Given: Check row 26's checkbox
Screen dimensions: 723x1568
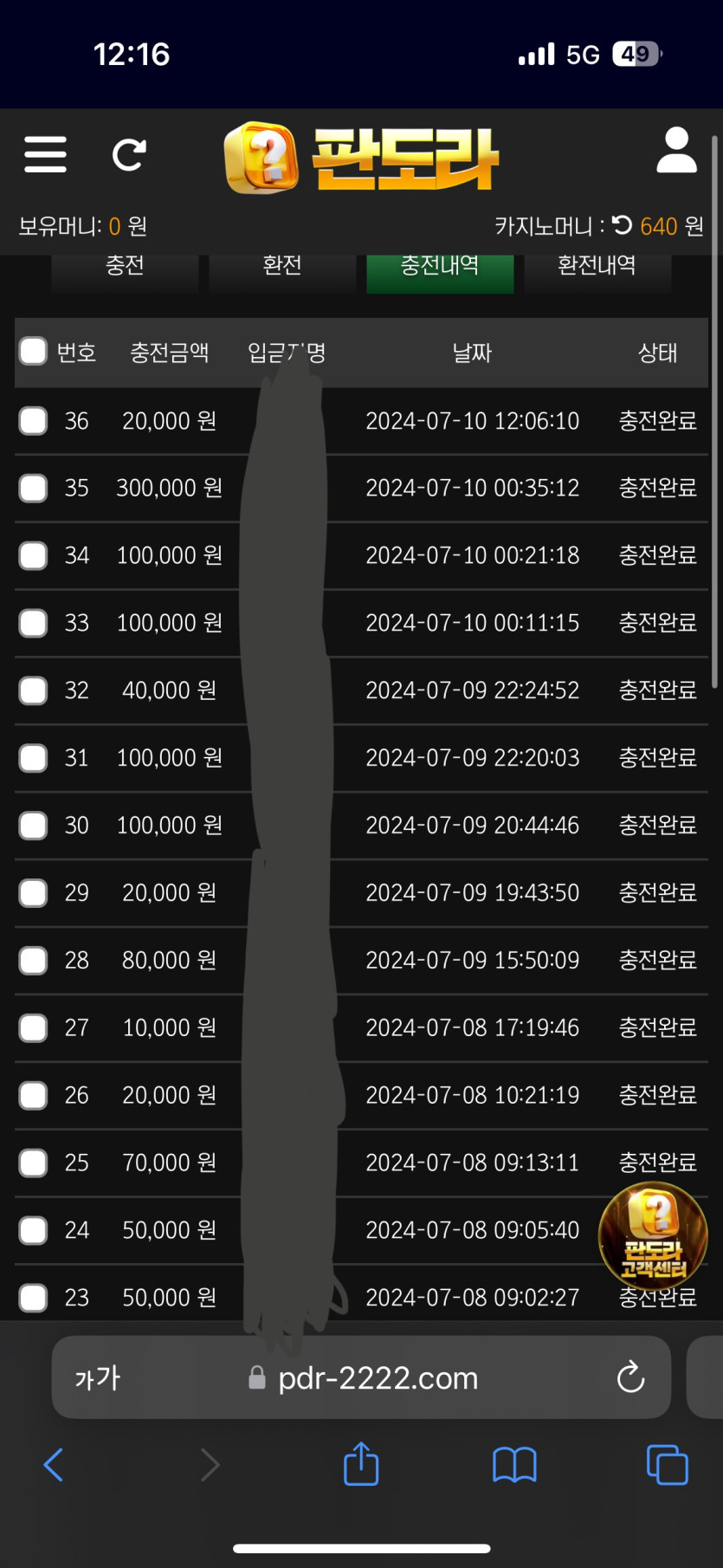Looking at the screenshot, I should [x=33, y=1096].
